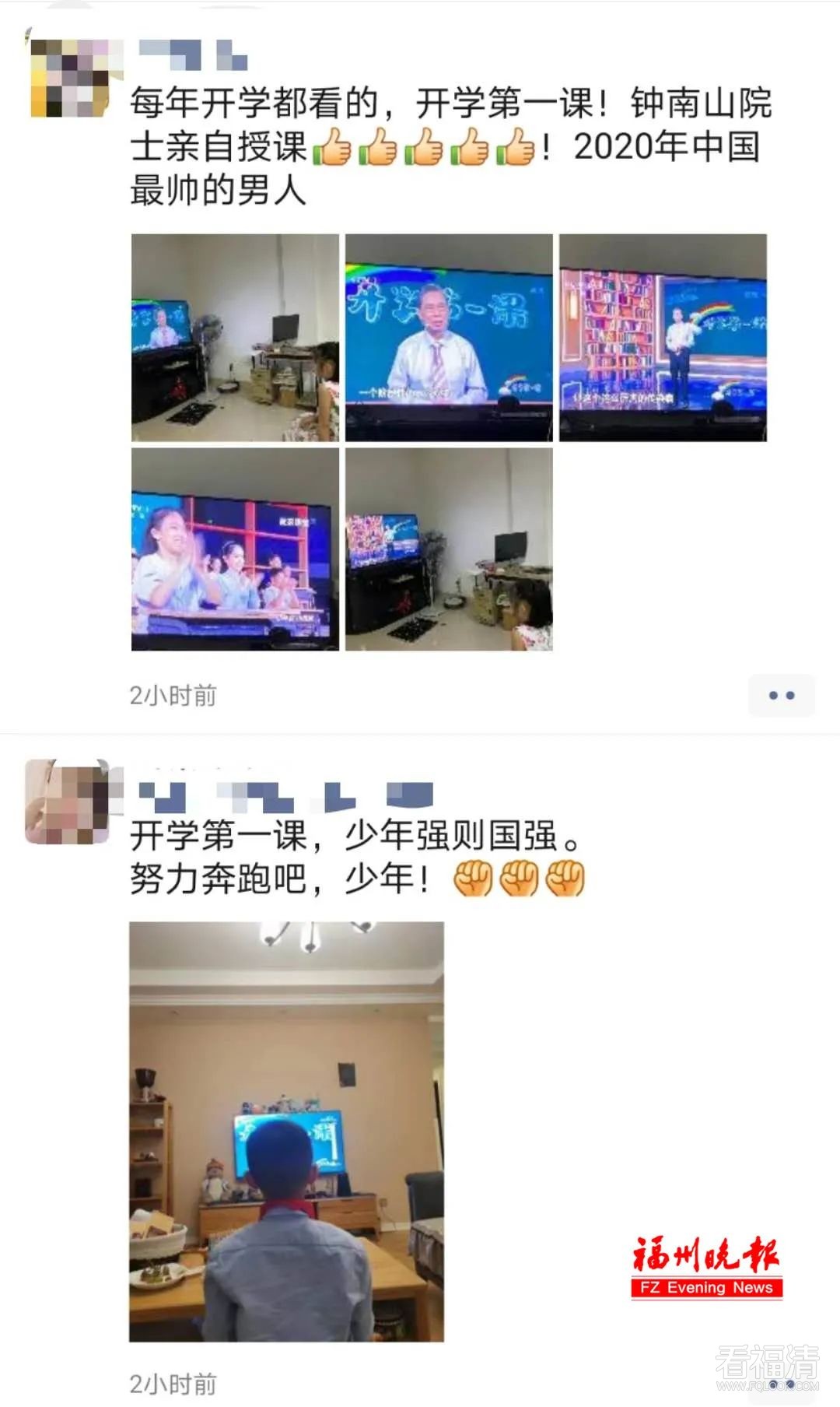View close-up TV photo of man in tie

(449, 338)
